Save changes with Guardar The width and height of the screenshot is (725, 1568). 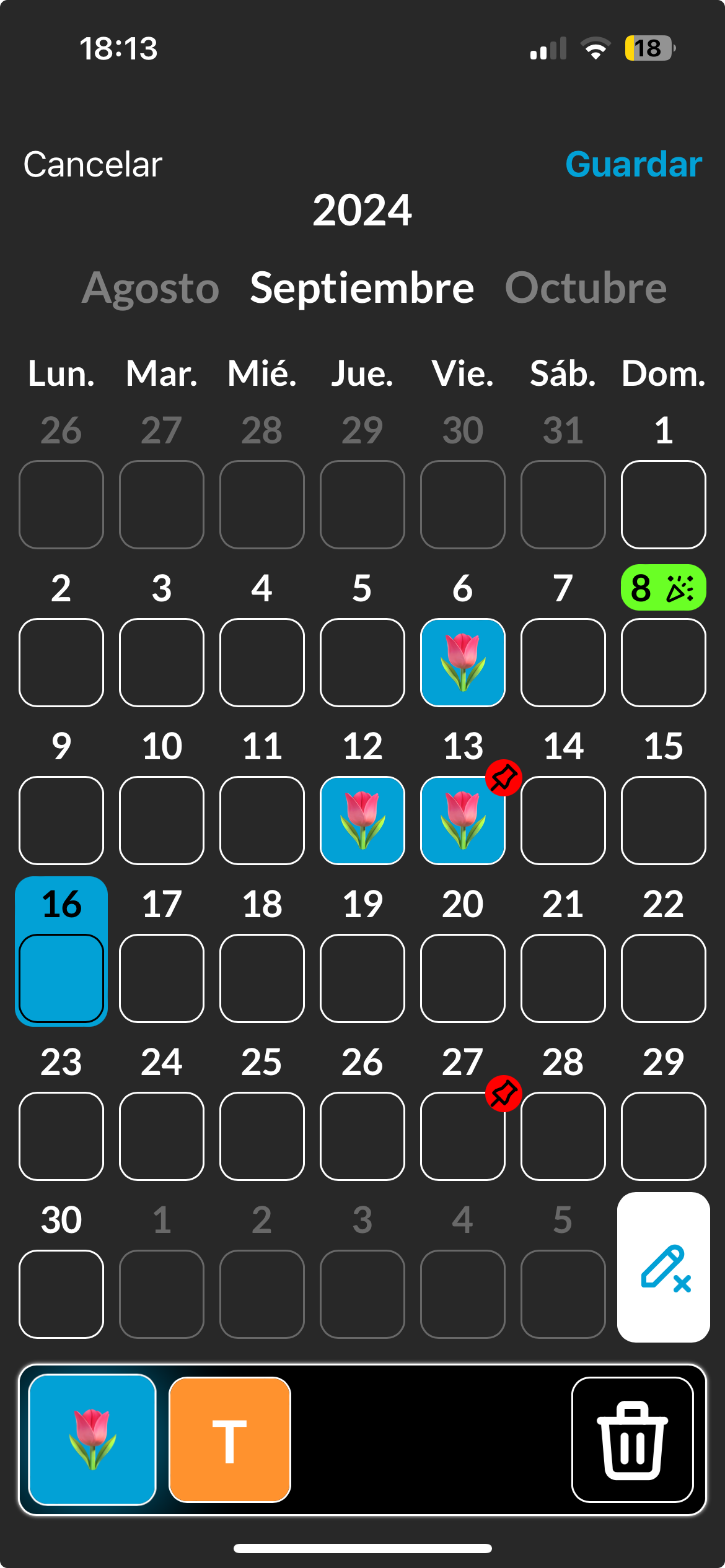tap(633, 165)
